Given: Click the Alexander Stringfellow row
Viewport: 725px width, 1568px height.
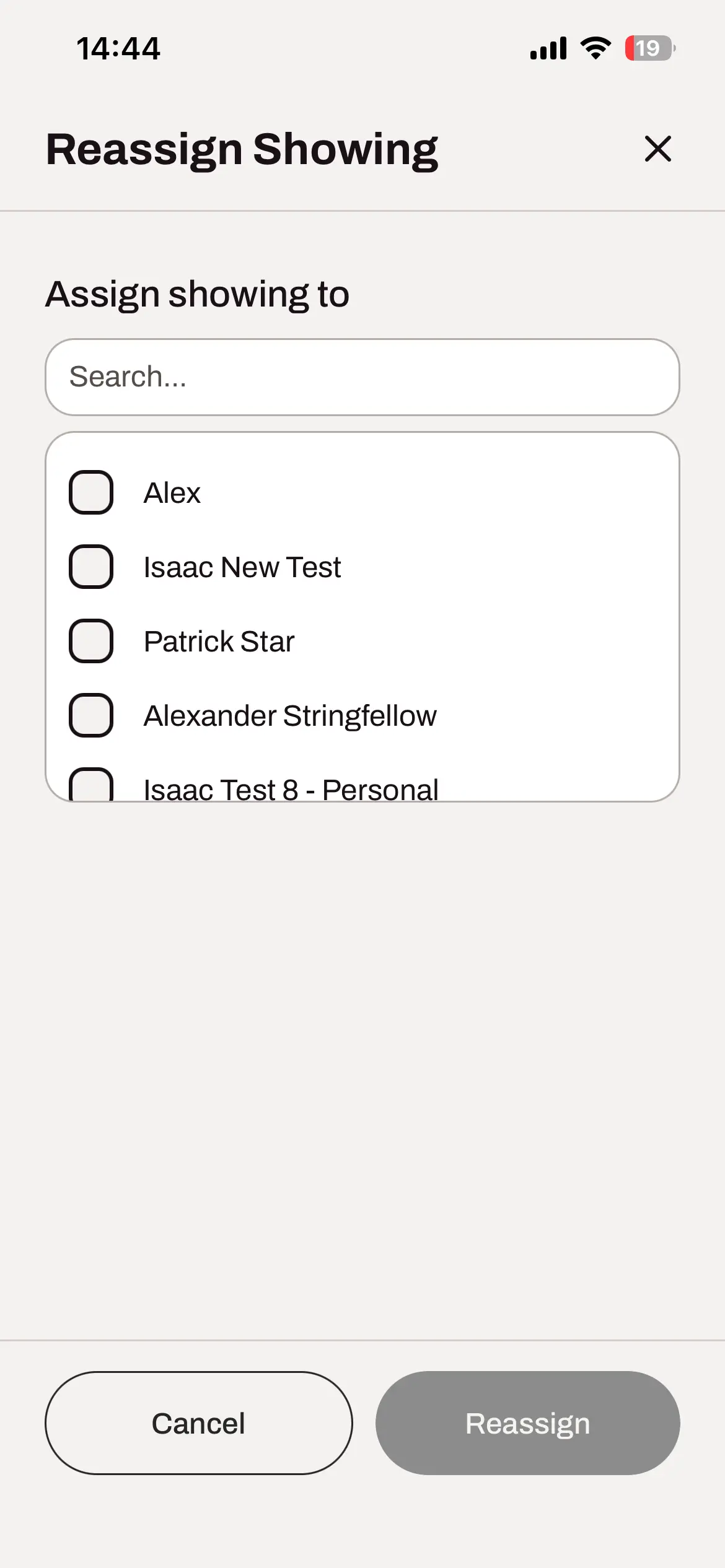Looking at the screenshot, I should tap(289, 715).
